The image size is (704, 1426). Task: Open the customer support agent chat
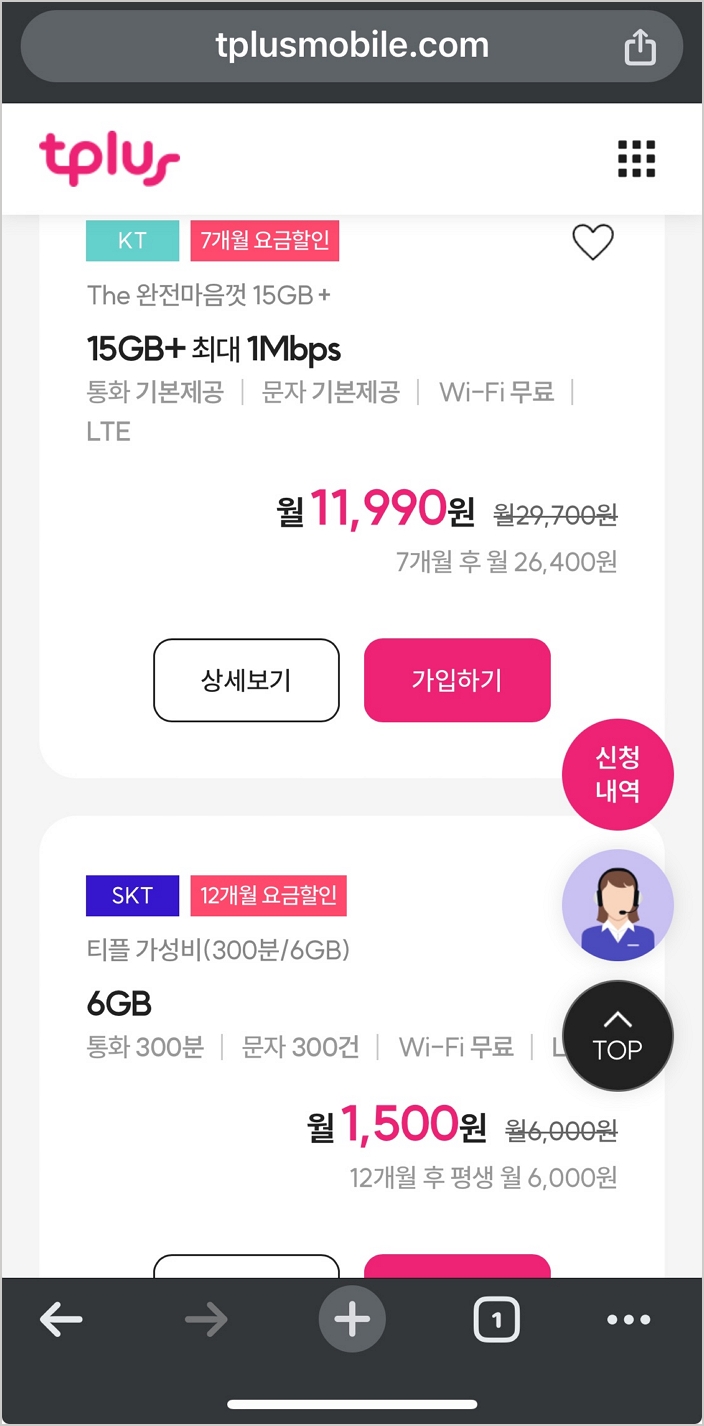coord(618,905)
